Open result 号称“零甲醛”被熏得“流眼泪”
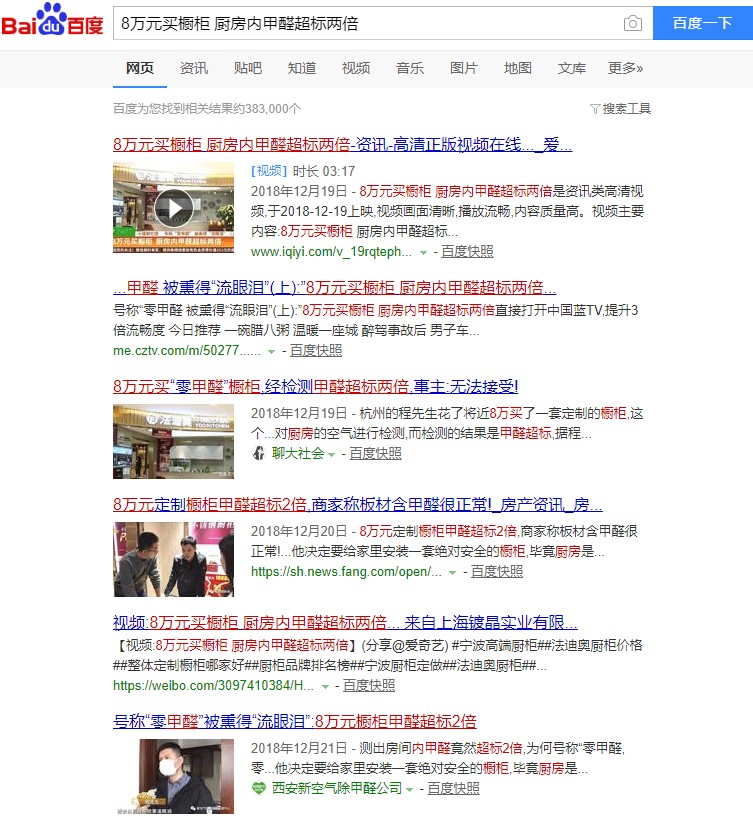Viewport: 753px width, 827px height. tap(294, 721)
